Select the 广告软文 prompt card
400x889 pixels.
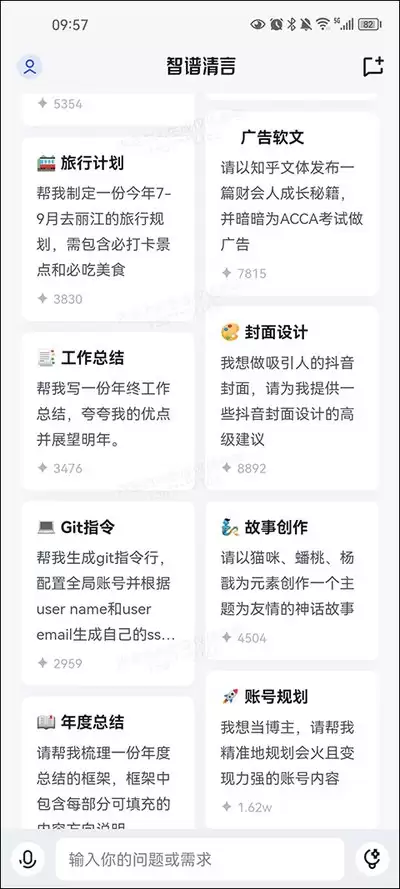coord(292,204)
